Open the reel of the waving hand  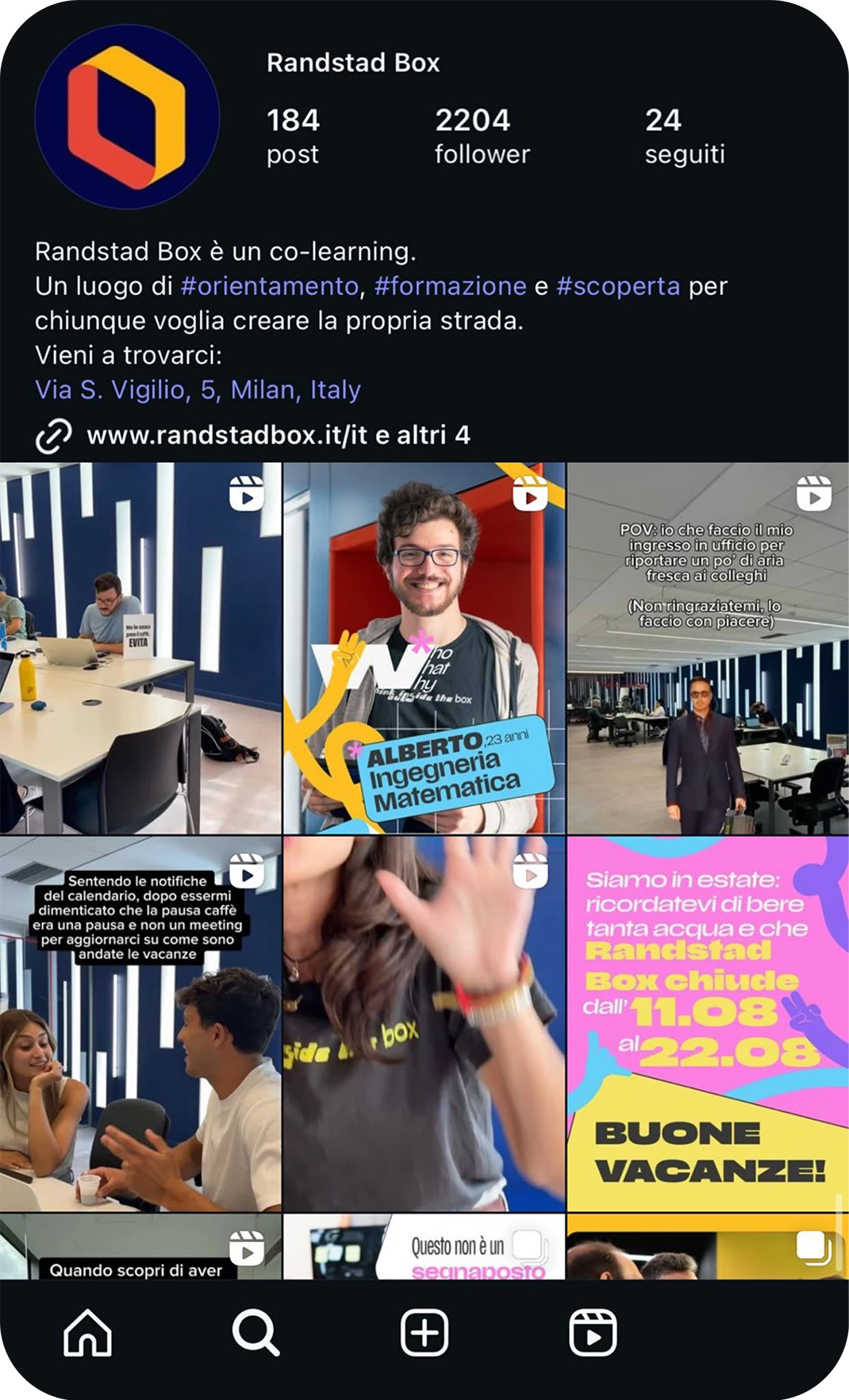(424, 1023)
